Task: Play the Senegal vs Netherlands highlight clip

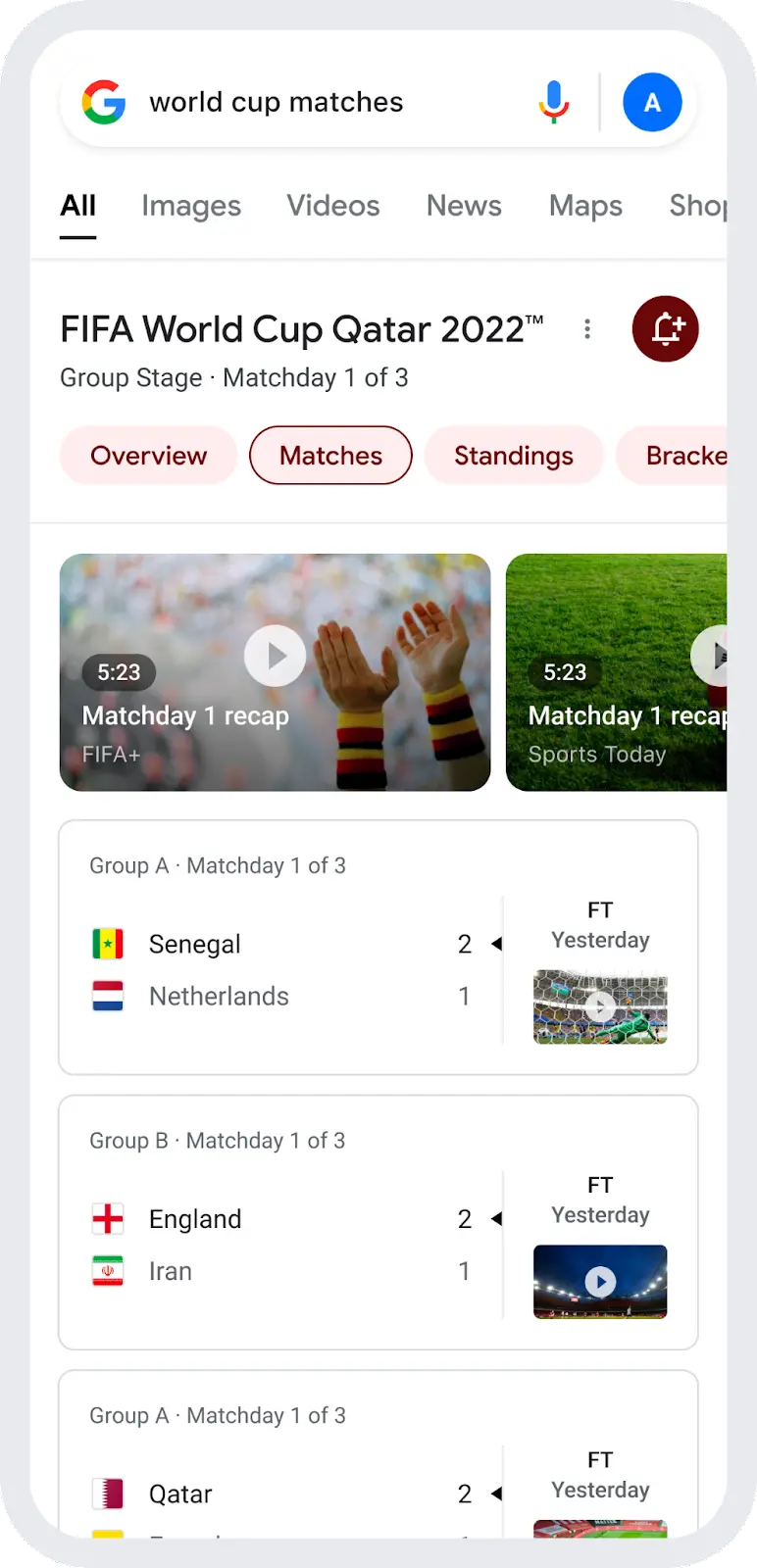Action: click(x=600, y=1006)
